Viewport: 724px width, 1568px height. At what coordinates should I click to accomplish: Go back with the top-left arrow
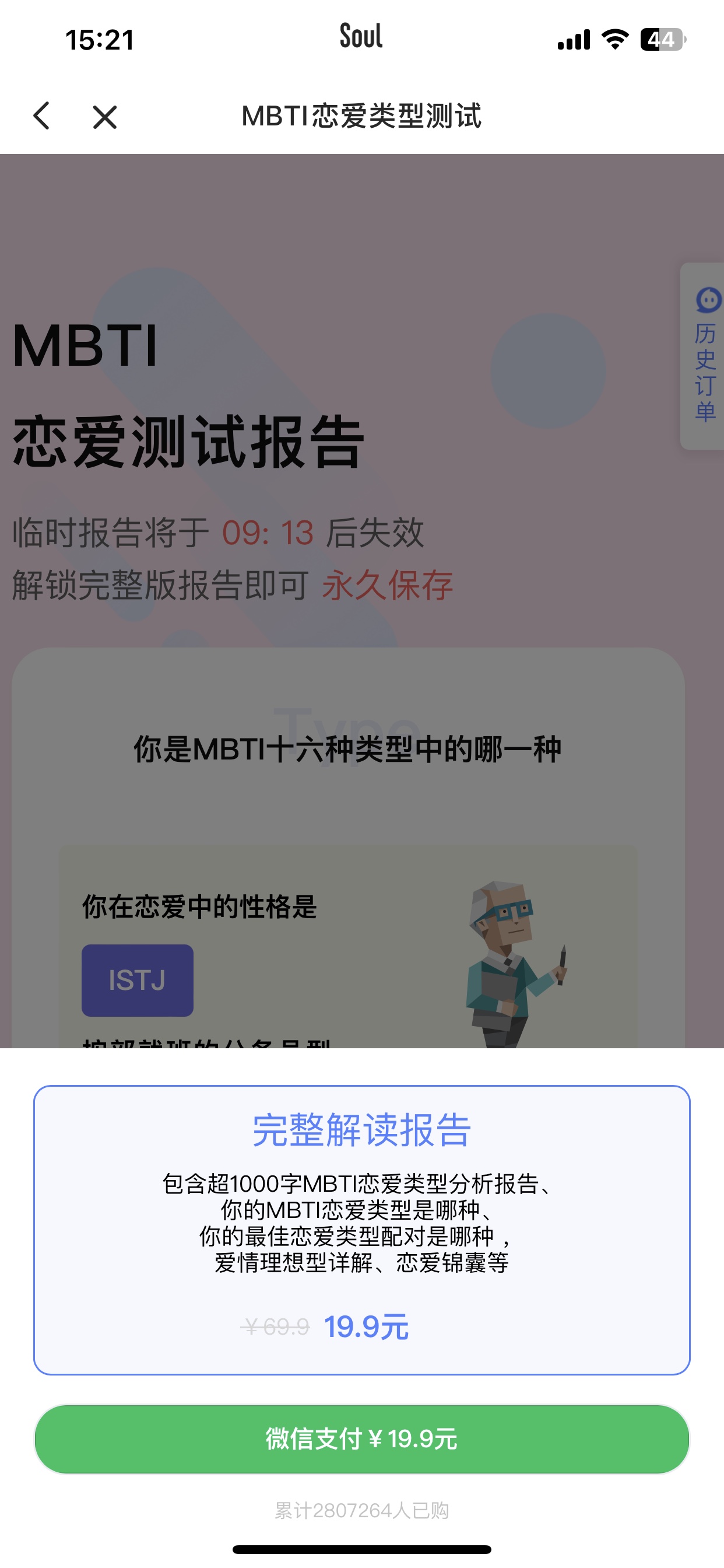tap(41, 116)
